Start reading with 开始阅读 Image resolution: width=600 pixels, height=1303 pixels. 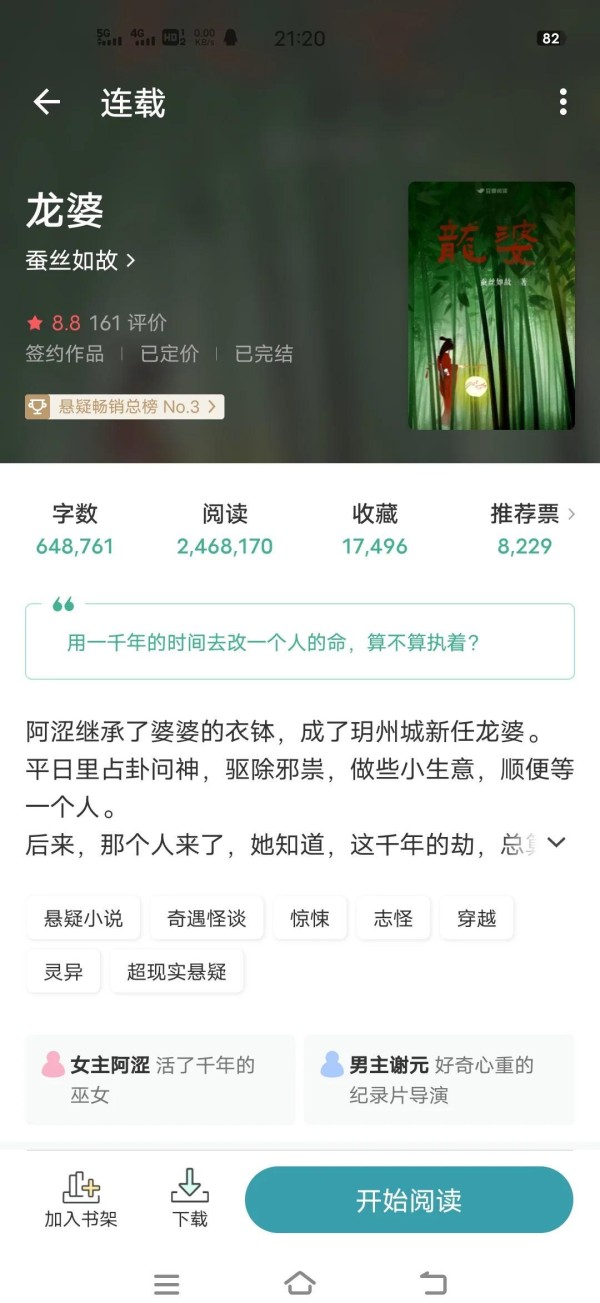[409, 1200]
